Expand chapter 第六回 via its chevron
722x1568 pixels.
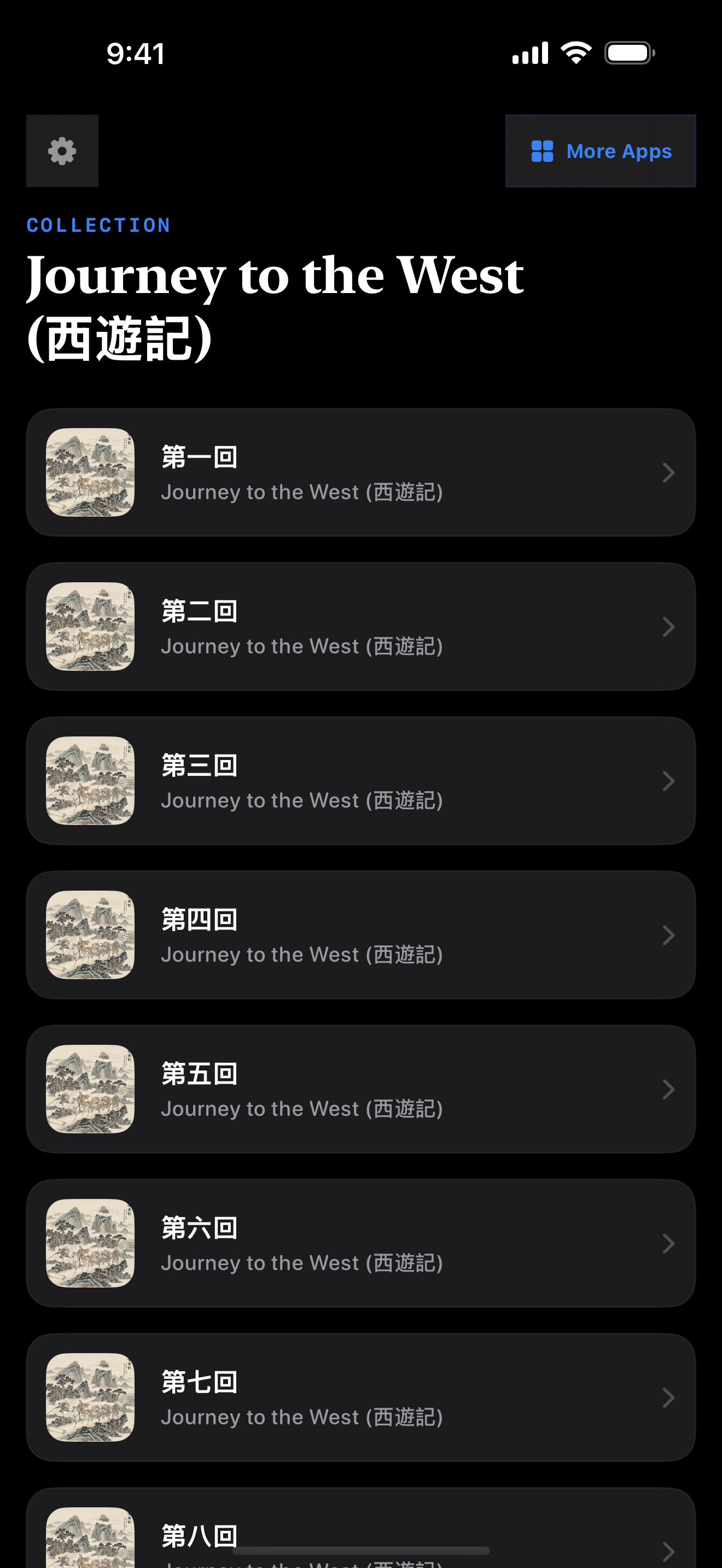[x=668, y=1244]
